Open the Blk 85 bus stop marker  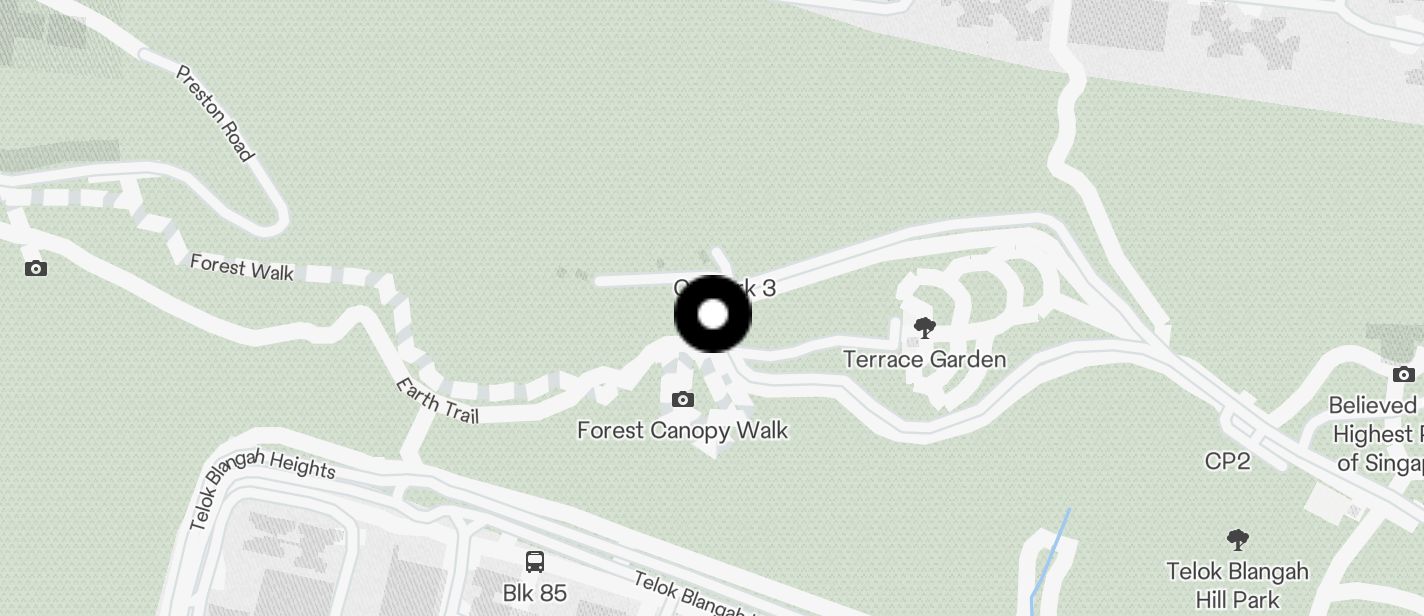click(x=535, y=562)
